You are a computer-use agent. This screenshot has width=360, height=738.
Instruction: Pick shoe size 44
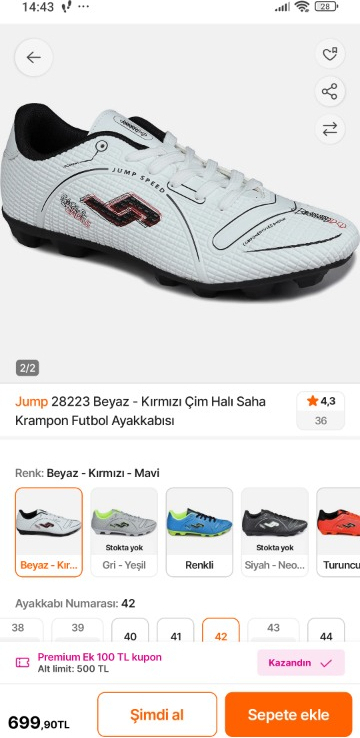coord(326,631)
